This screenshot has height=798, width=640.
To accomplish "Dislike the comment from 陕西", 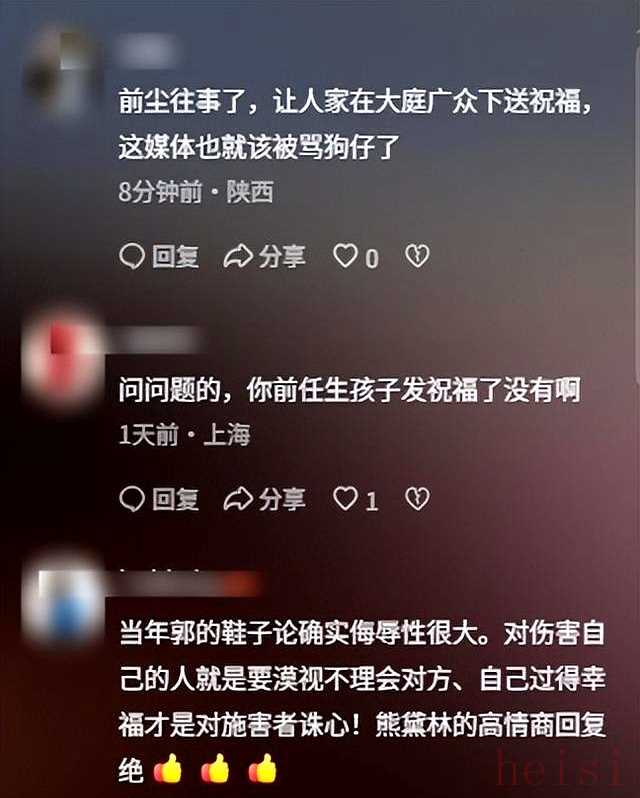I will 417,257.
